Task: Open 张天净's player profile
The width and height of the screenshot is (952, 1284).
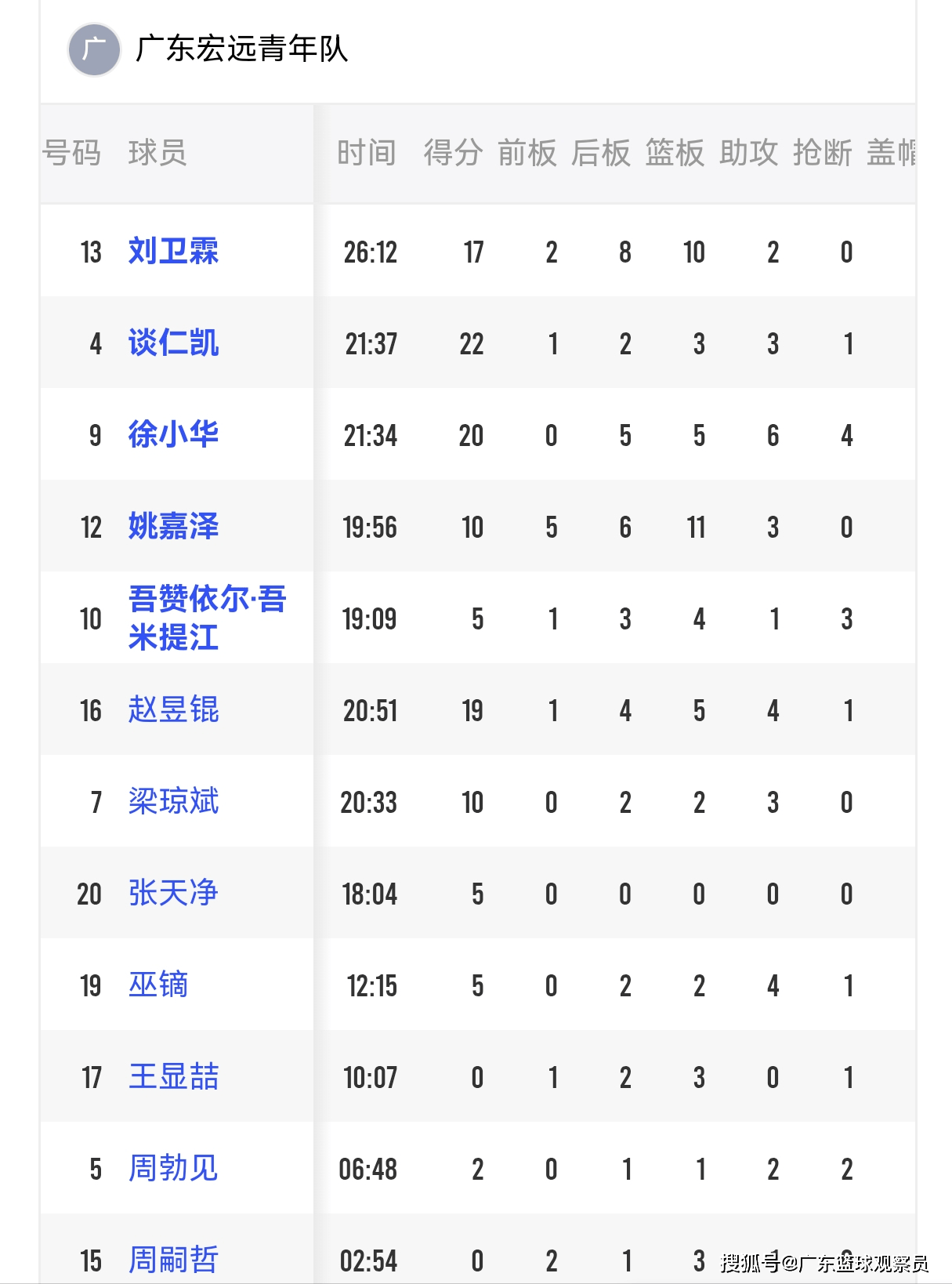Action: [173, 894]
